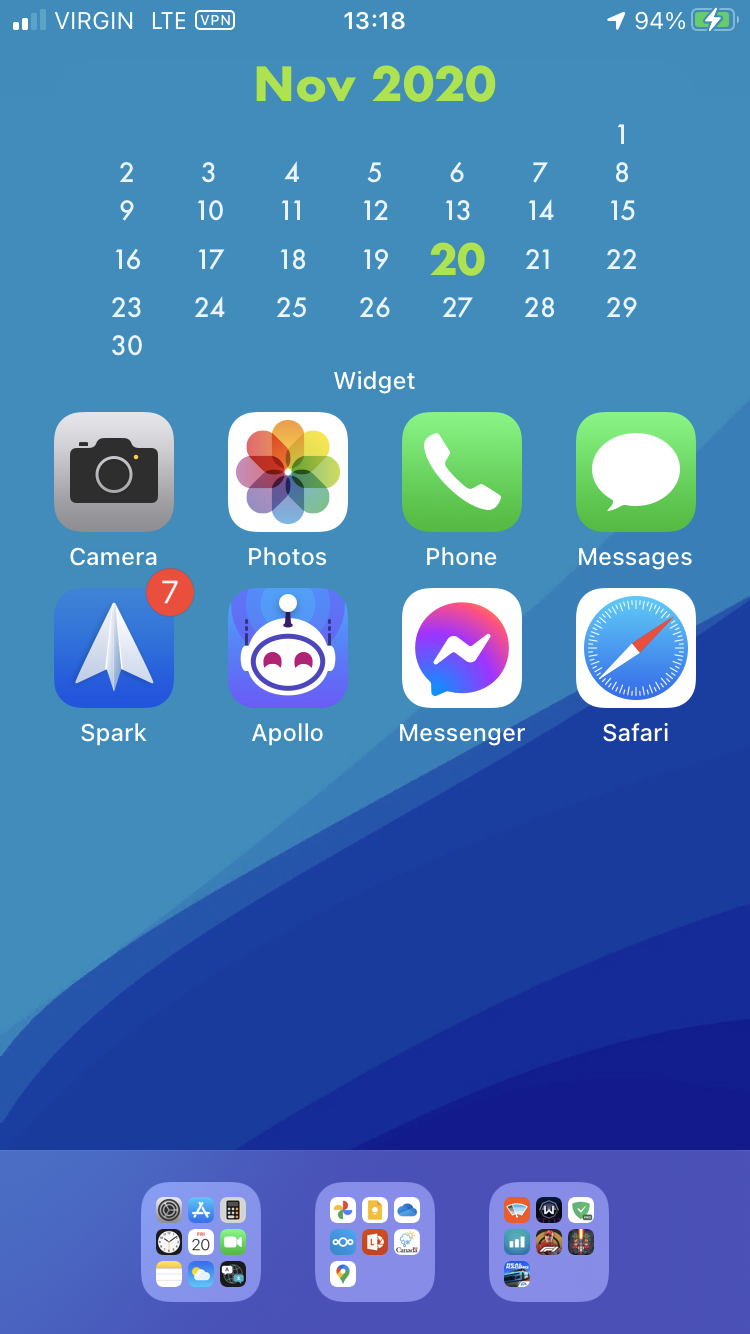
Task: Open the dock folder containing games
Action: click(x=549, y=1242)
